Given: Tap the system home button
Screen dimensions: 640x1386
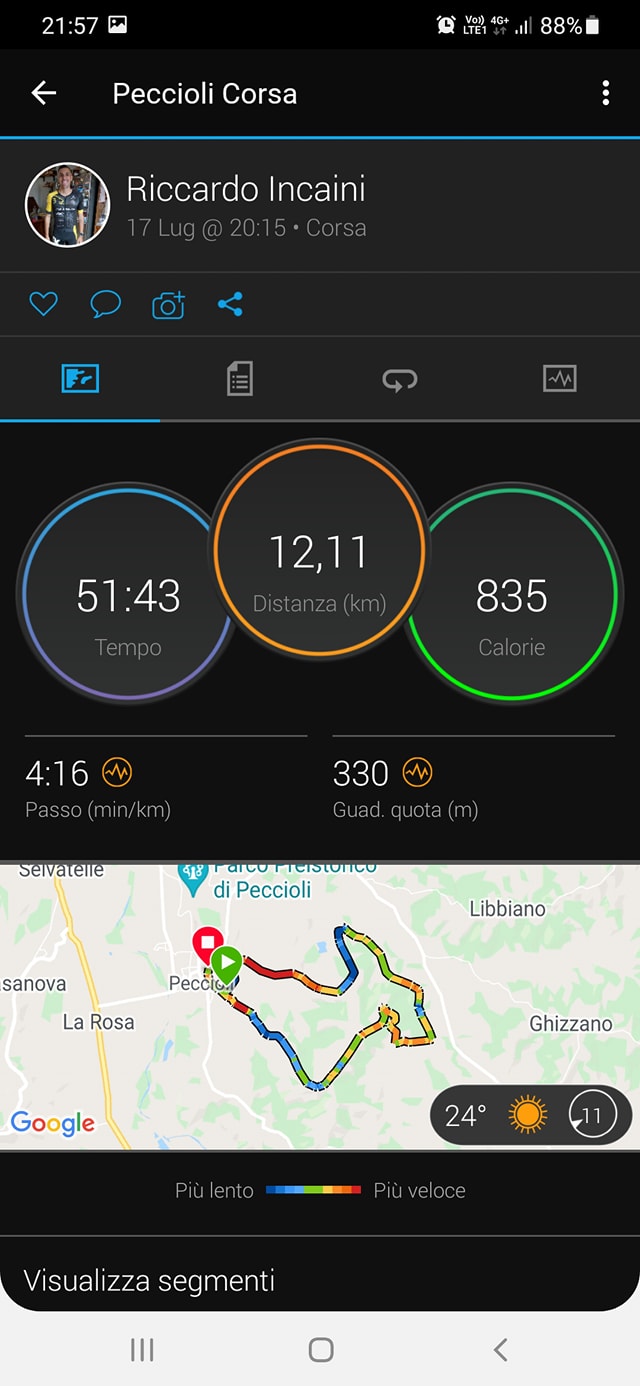Looking at the screenshot, I should (320, 1350).
